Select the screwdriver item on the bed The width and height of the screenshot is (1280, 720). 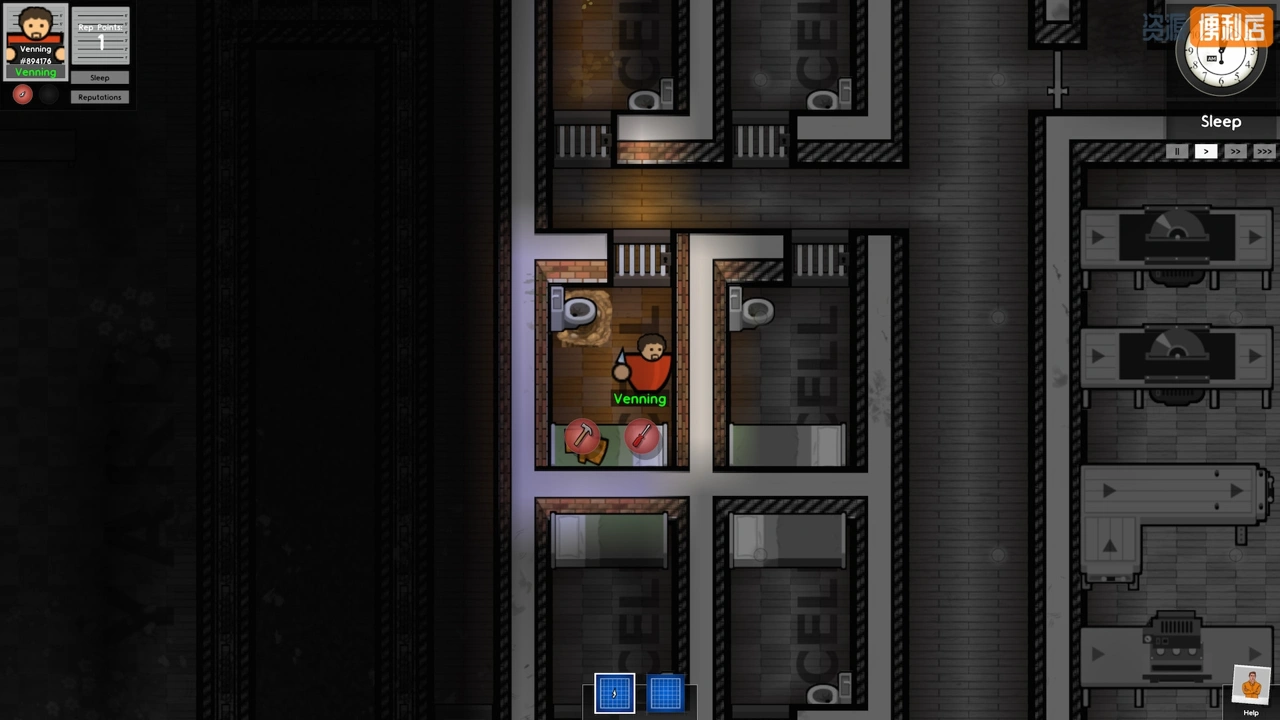pos(642,436)
